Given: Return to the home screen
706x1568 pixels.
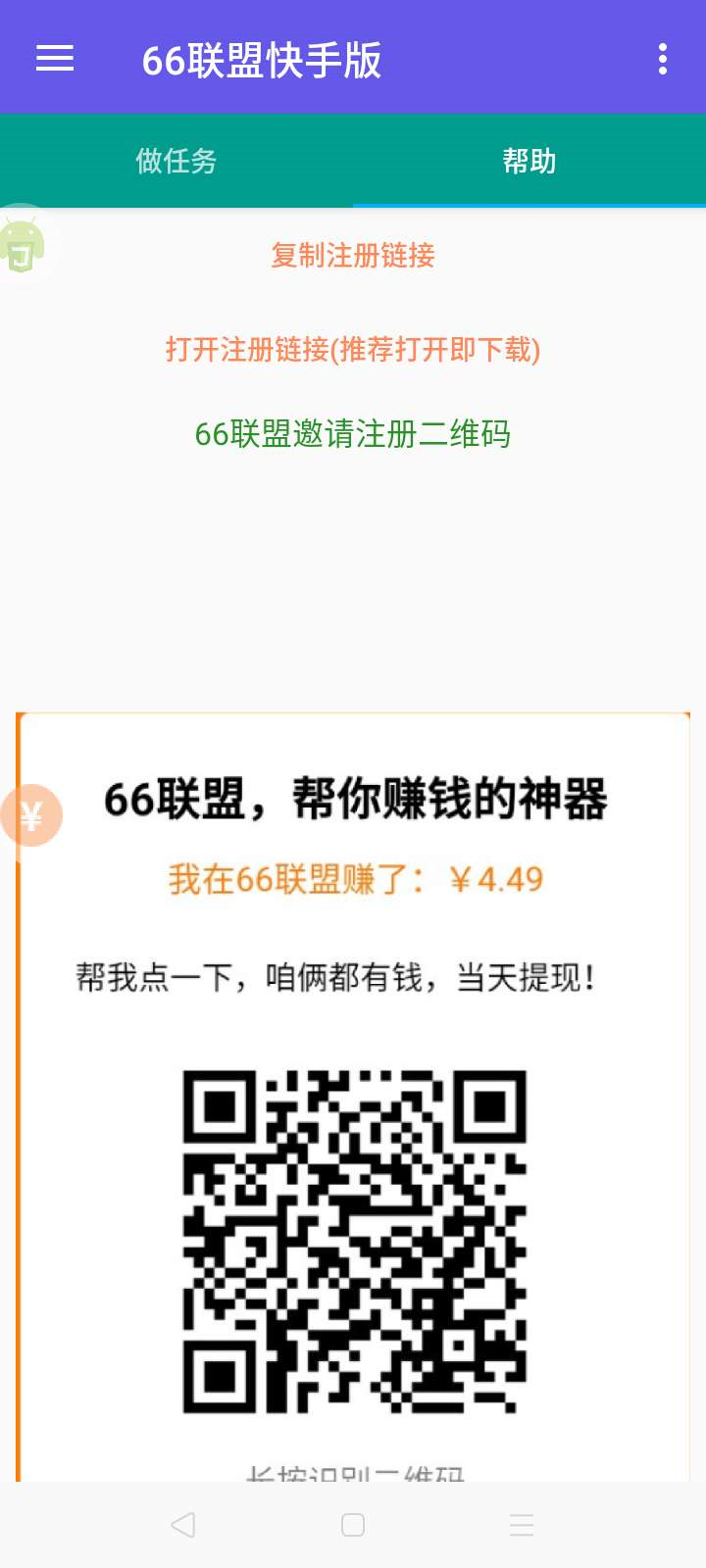Looking at the screenshot, I should 353,1525.
